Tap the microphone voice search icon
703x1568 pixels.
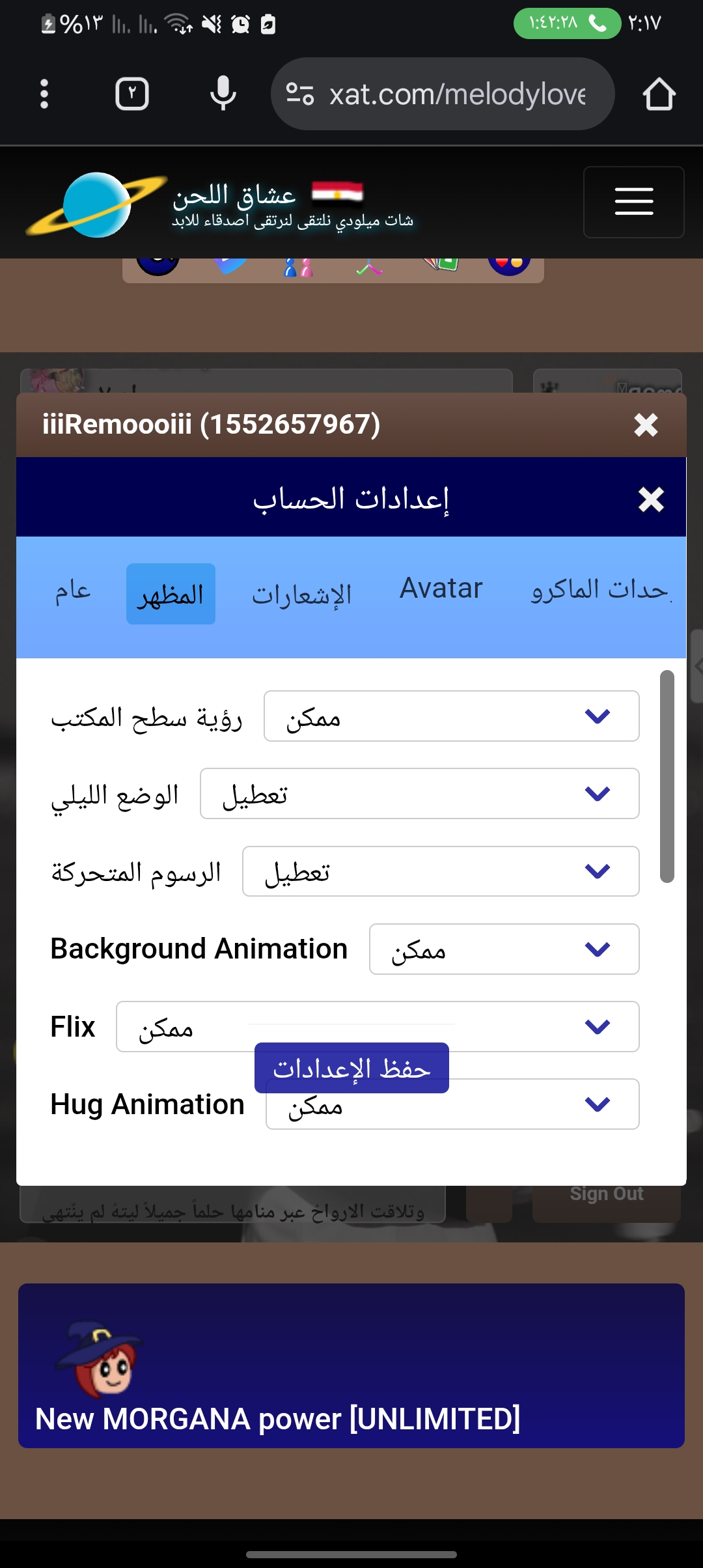tap(223, 94)
